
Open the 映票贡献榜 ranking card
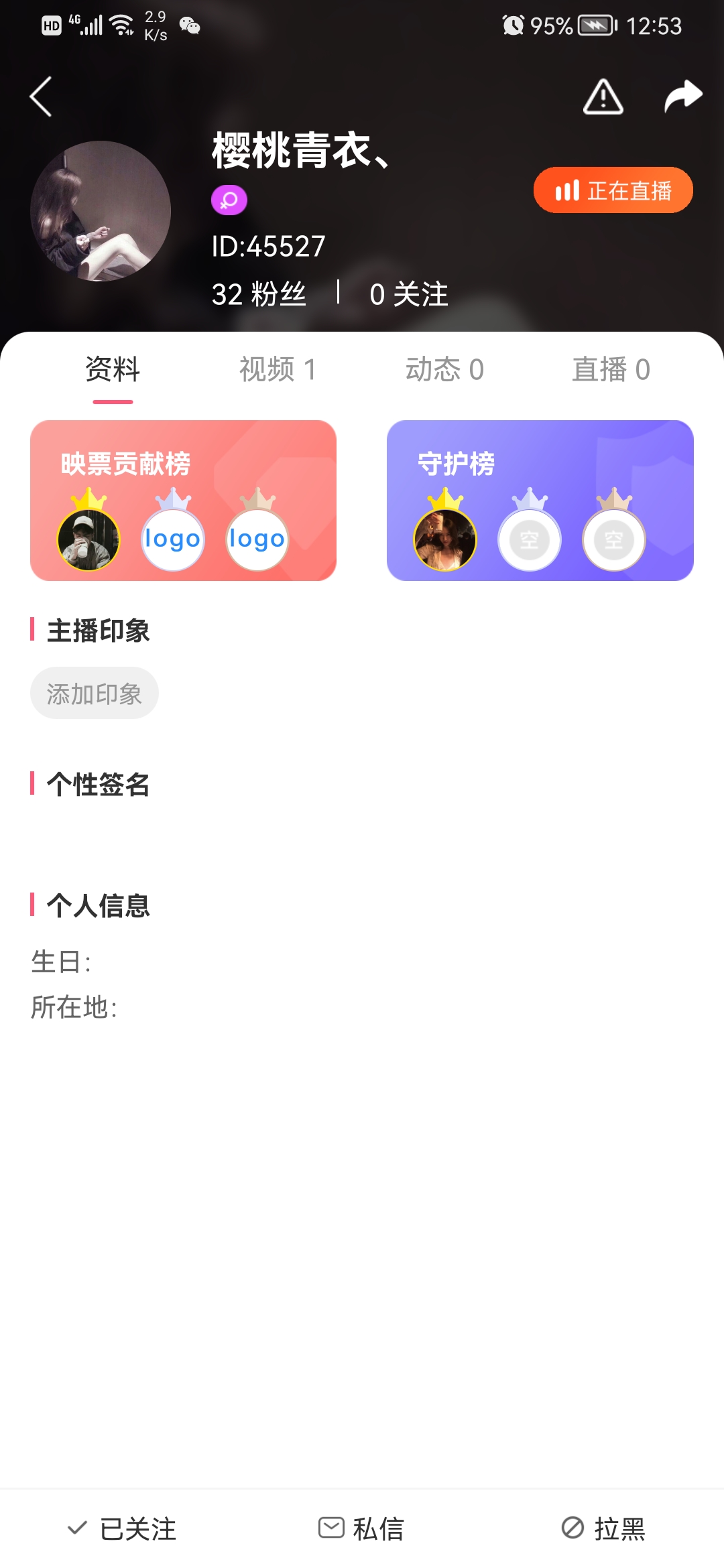(x=183, y=500)
